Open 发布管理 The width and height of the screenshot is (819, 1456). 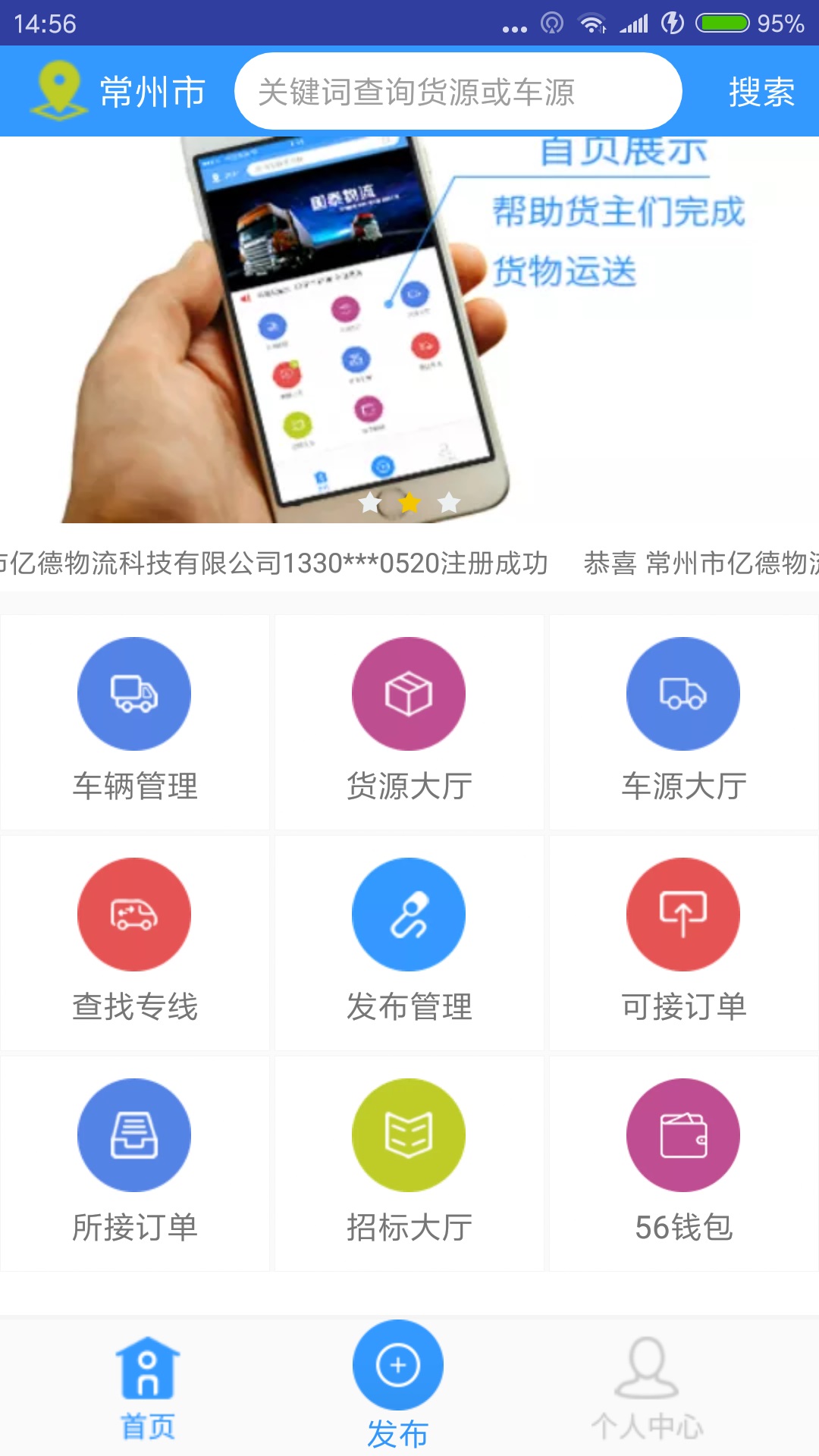[409, 943]
